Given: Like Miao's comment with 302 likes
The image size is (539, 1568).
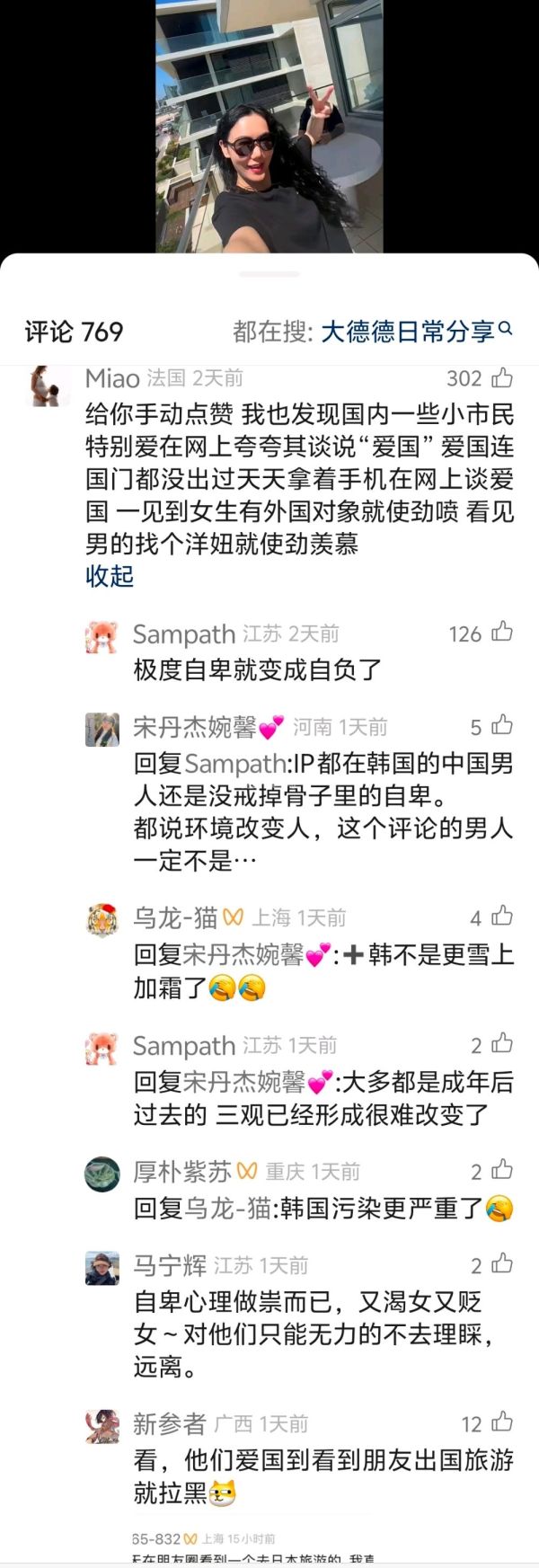Looking at the screenshot, I should coord(502,377).
